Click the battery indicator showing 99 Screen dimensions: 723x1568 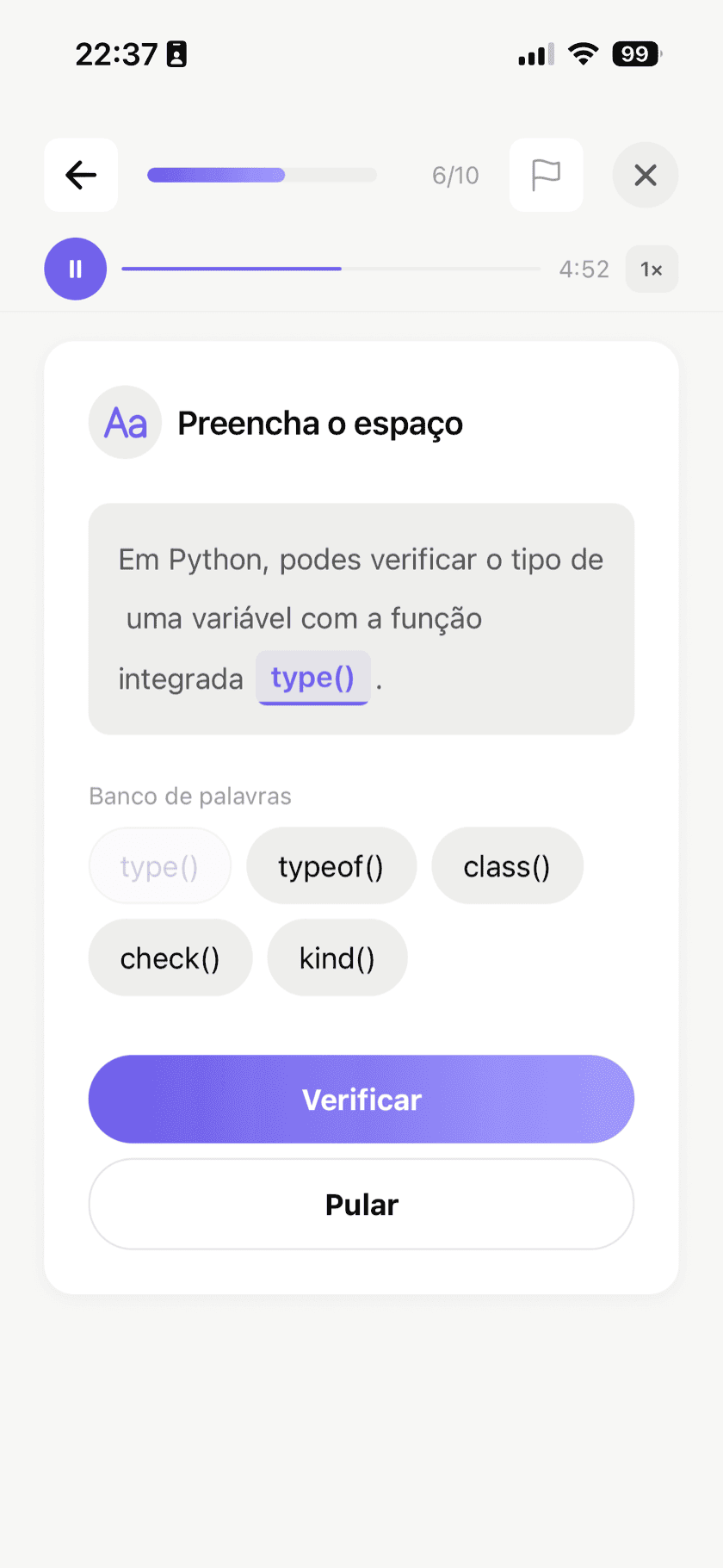[x=634, y=53]
